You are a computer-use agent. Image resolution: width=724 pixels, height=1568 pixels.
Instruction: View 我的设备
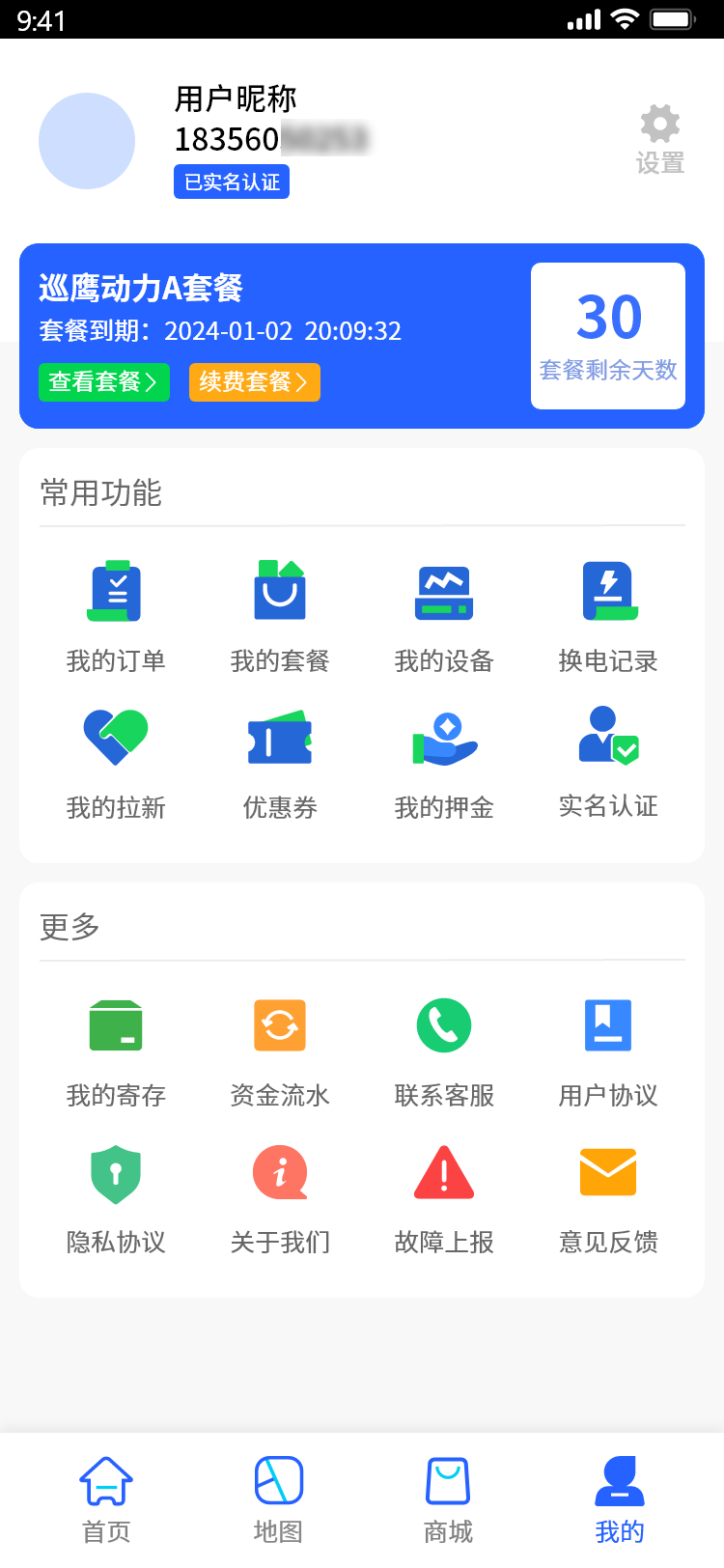pos(444,616)
